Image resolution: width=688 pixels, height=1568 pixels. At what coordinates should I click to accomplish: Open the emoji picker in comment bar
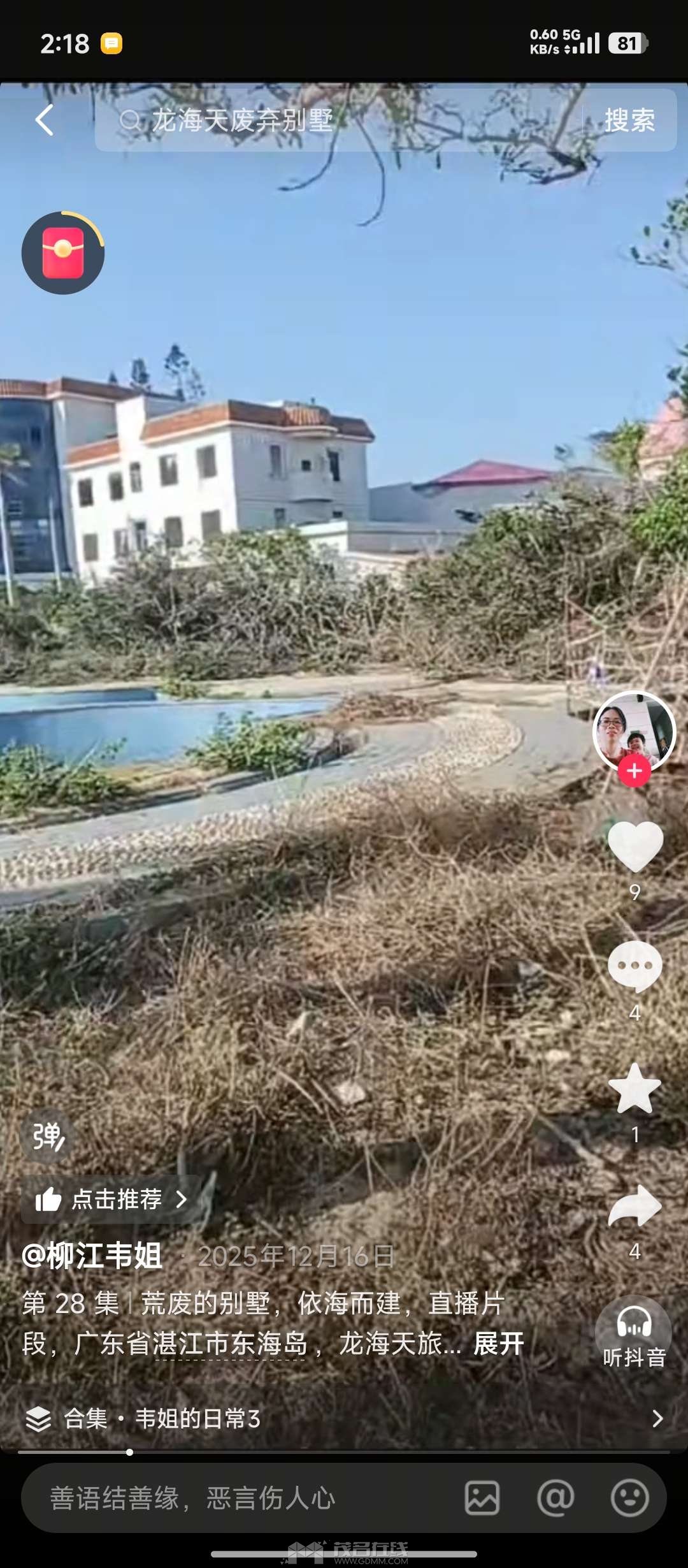tap(629, 1498)
